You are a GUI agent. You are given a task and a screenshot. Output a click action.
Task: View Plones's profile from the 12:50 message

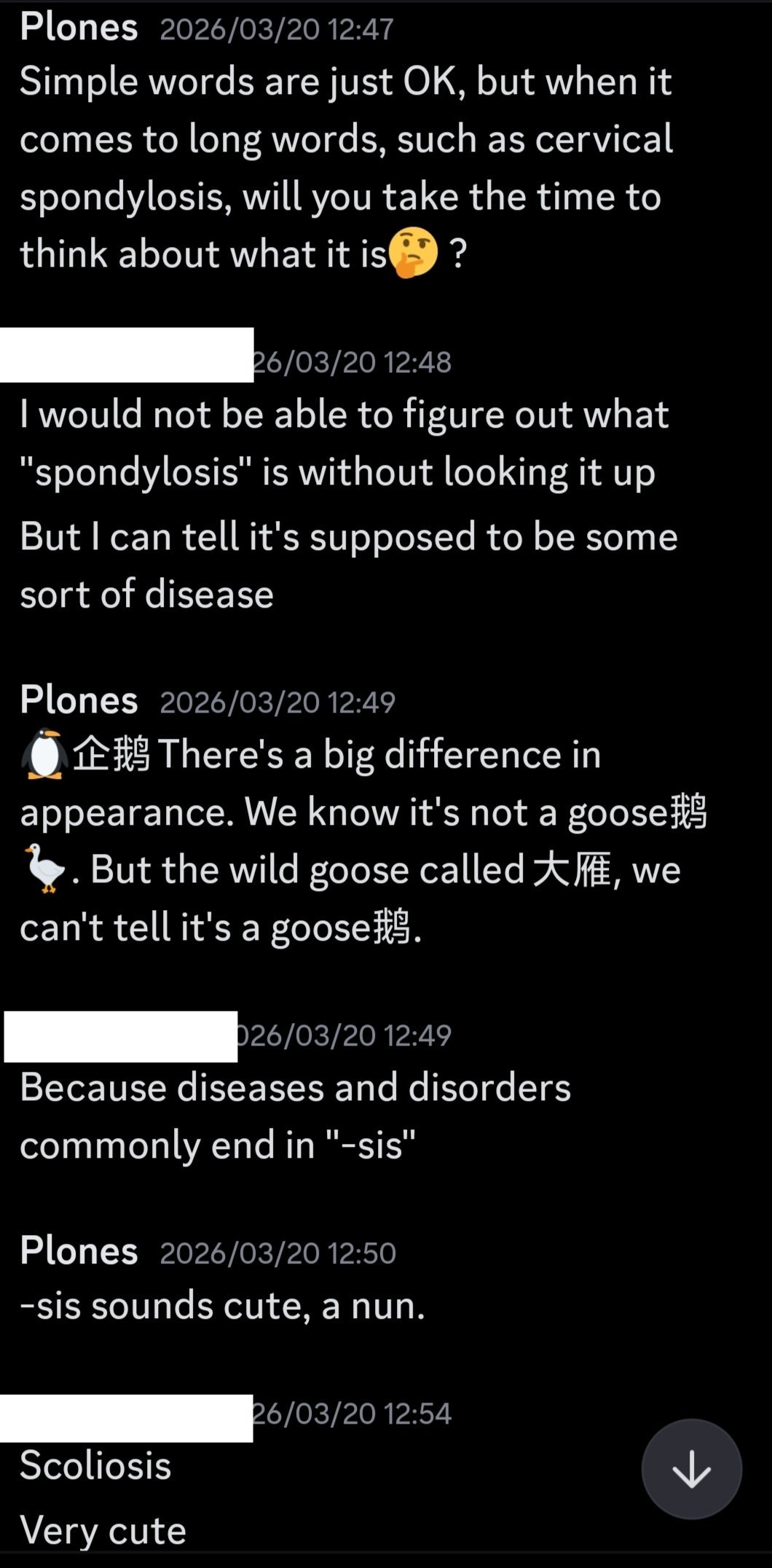79,1251
